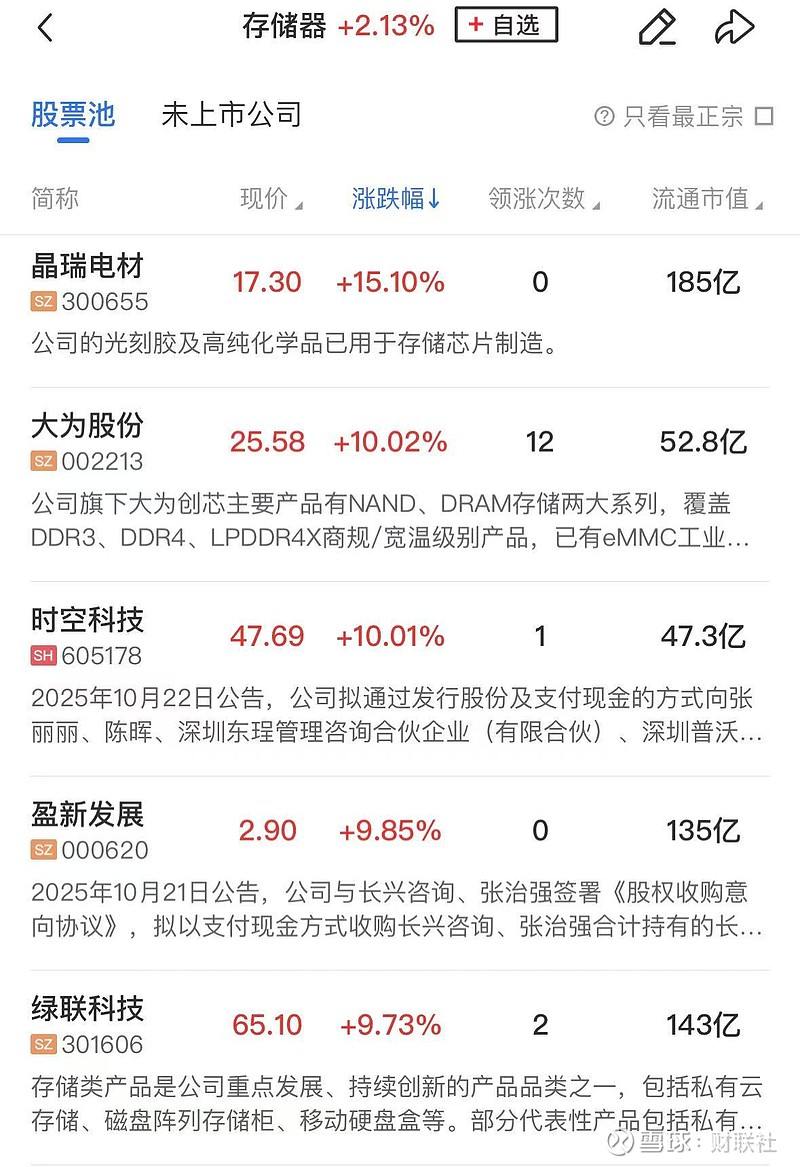The width and height of the screenshot is (800, 1167).
Task: Select the 股票池 tab
Action: [x=73, y=115]
